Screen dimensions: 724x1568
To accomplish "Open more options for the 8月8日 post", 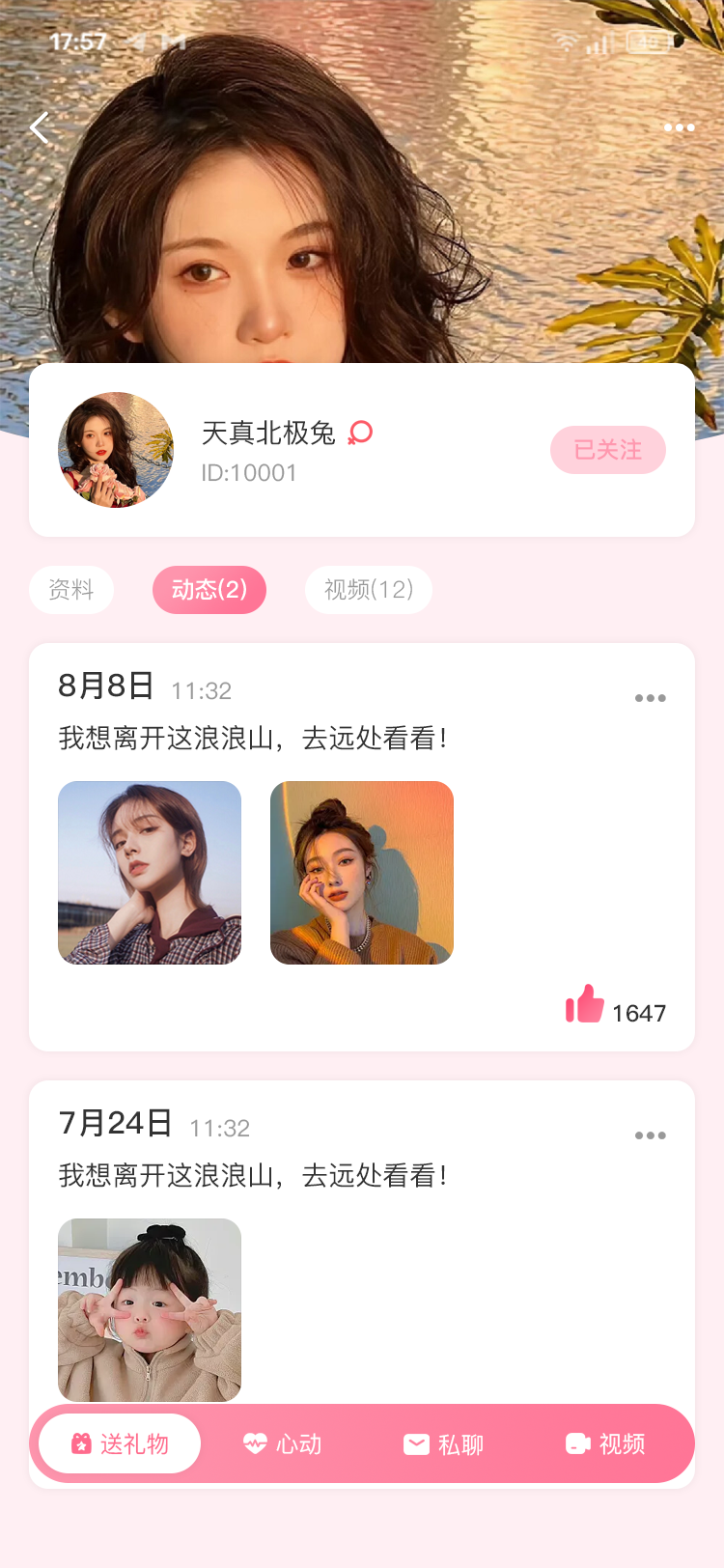I will [650, 698].
